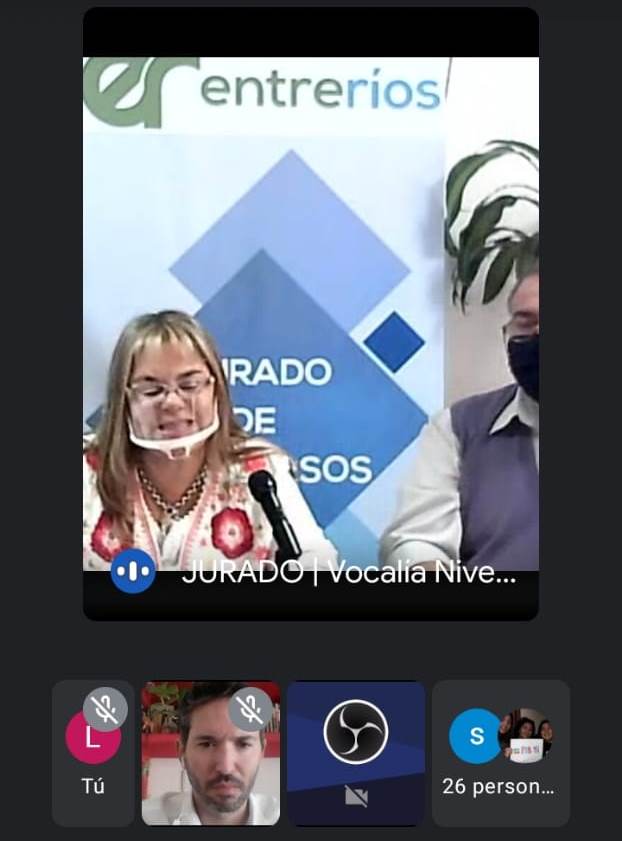Select your own tile labeled Tú

93,753
